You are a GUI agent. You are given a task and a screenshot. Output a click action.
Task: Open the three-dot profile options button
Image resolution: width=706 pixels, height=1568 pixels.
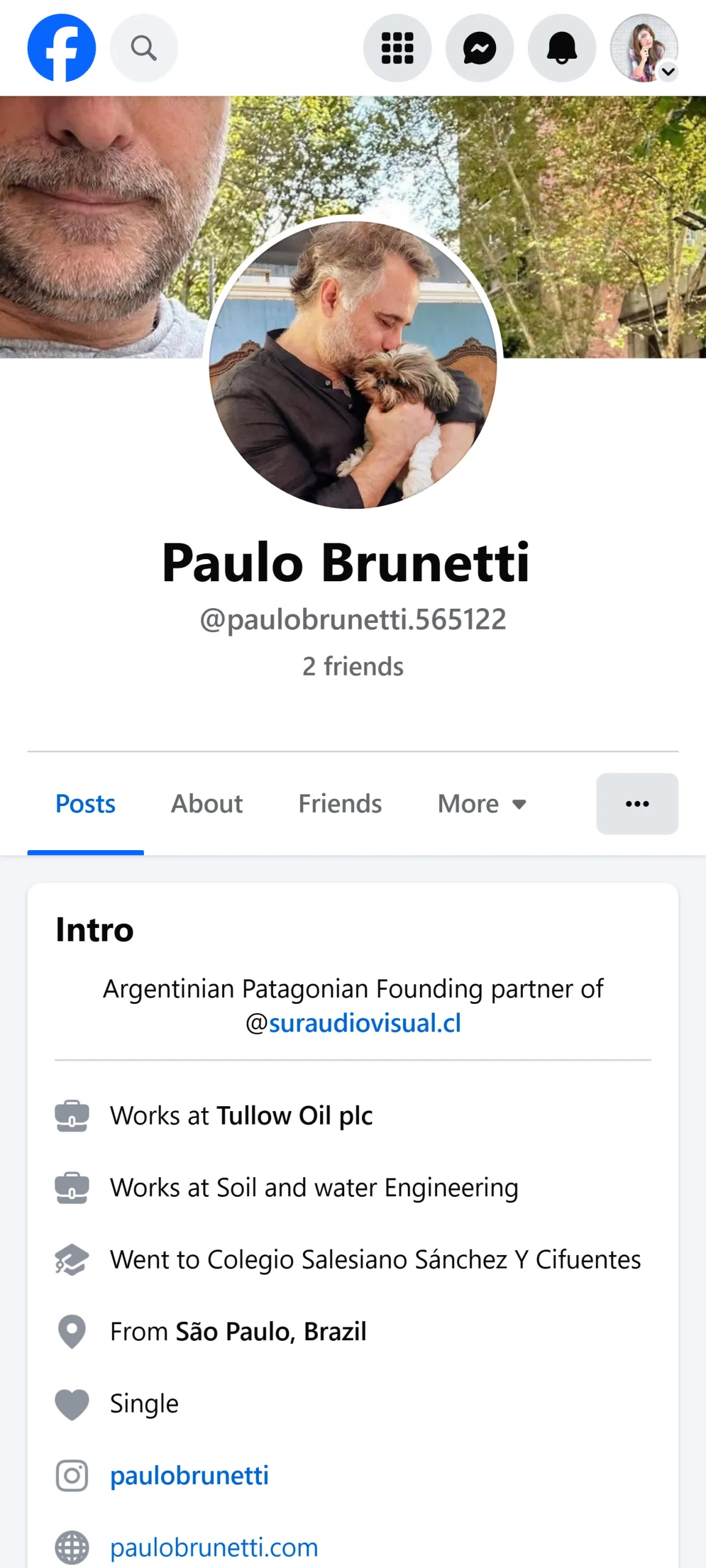(x=637, y=804)
